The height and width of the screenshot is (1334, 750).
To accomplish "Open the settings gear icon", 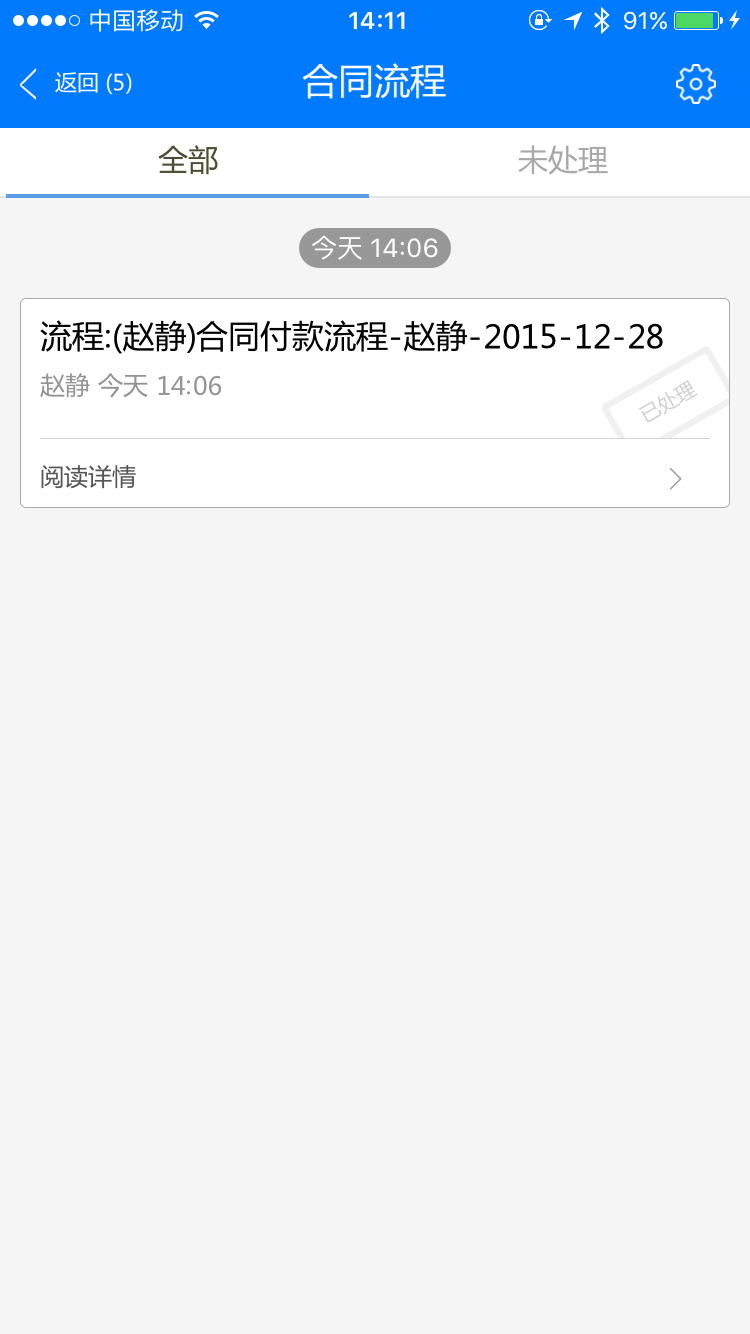I will pyautogui.click(x=695, y=84).
